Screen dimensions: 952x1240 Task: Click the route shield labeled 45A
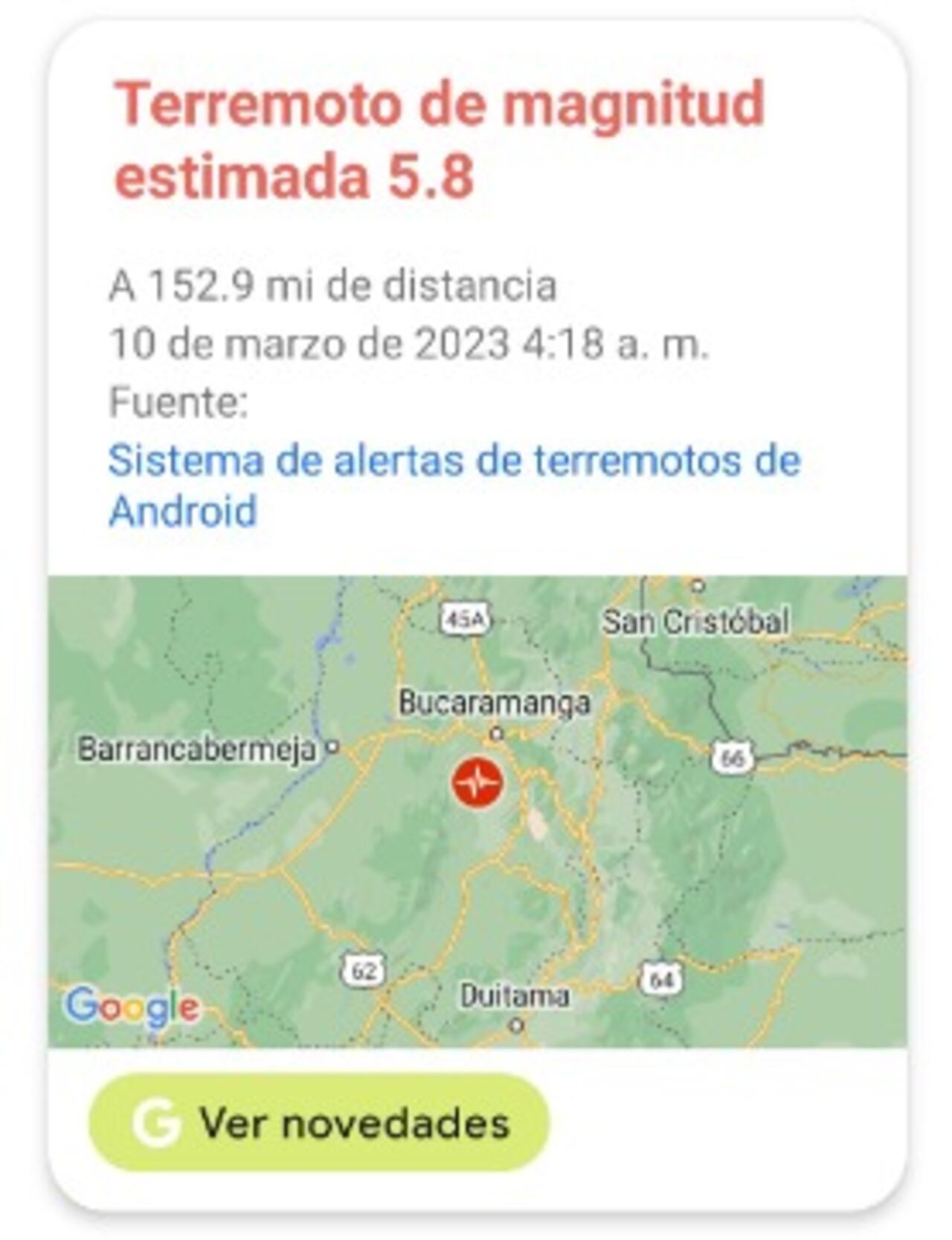coord(465,619)
